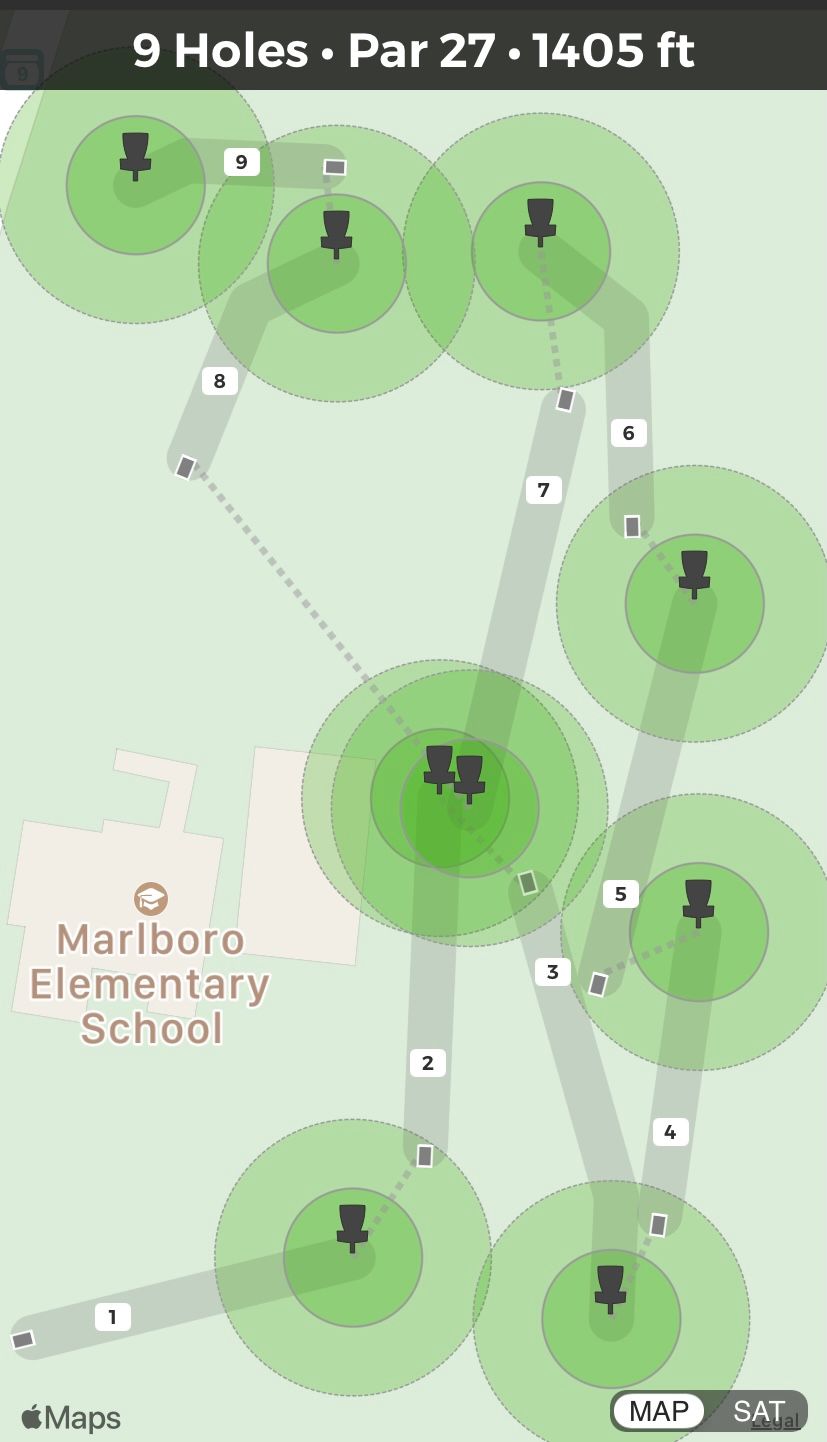This screenshot has width=827, height=1442.
Task: Select the MAP view option
Action: coord(659,1411)
